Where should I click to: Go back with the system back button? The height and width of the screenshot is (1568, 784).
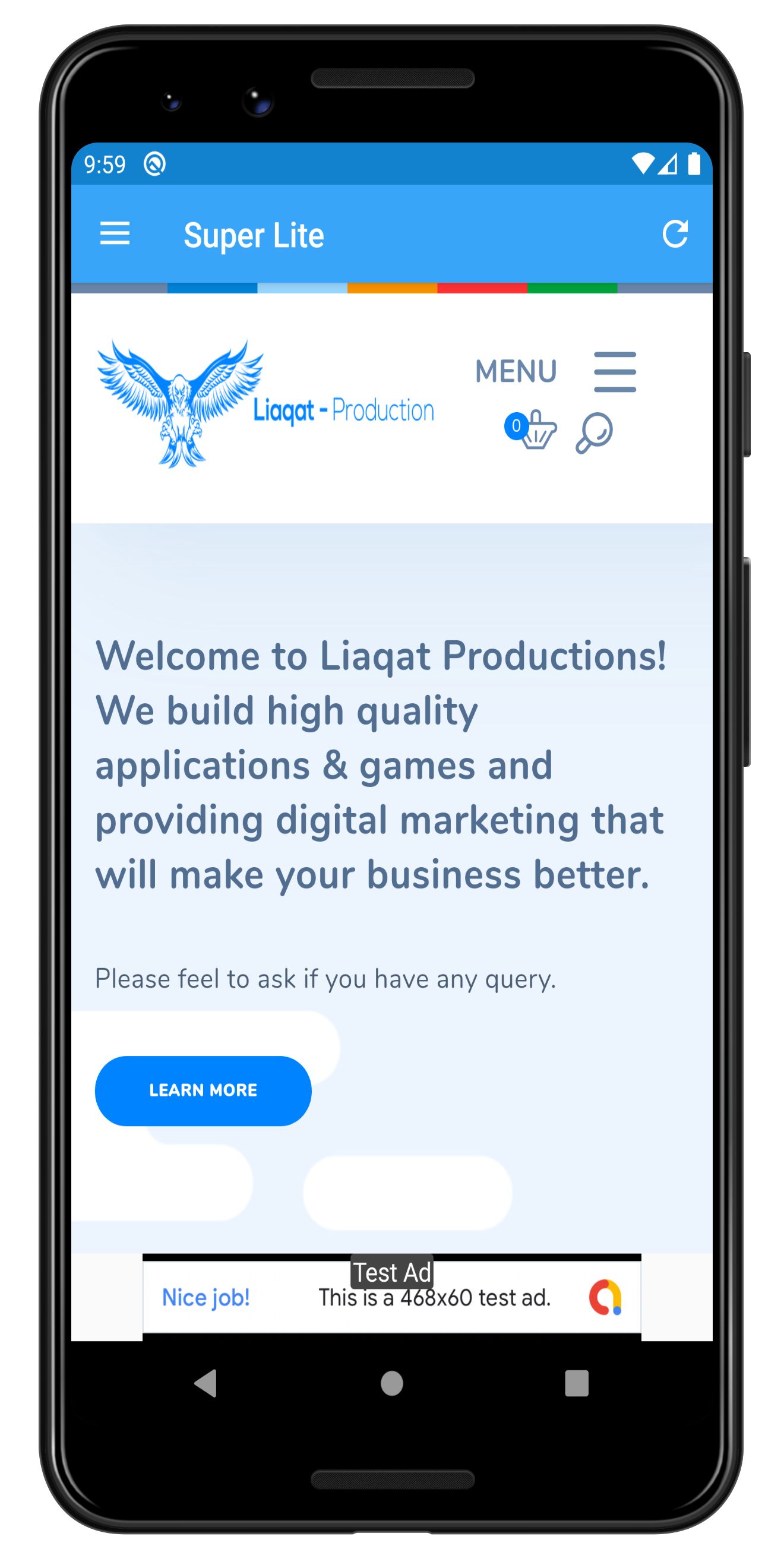click(x=206, y=1383)
